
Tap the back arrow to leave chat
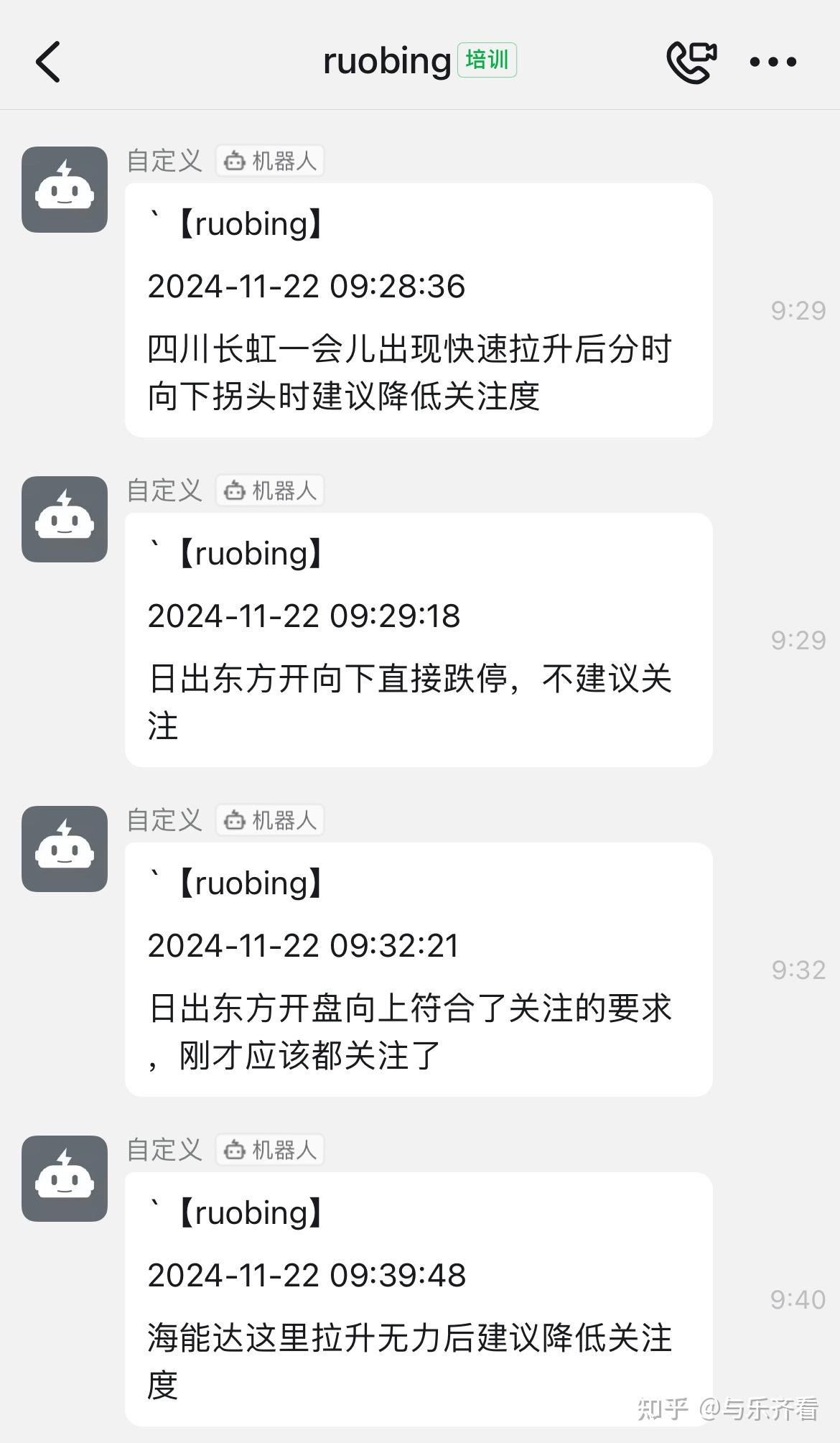47,62
